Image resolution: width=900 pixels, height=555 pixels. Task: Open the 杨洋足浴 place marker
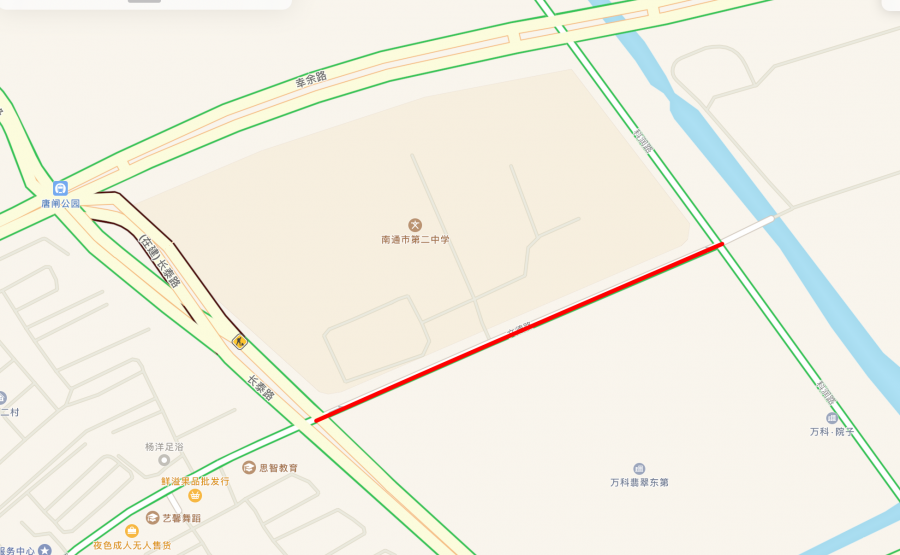pyautogui.click(x=164, y=460)
